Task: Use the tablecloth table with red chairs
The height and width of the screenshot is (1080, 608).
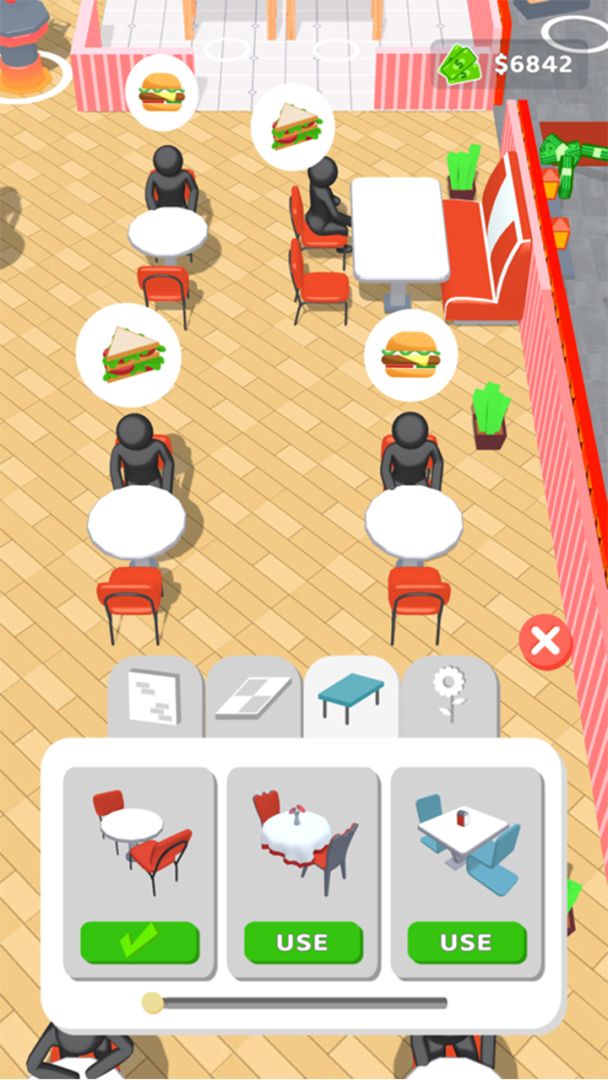Action: [303, 942]
